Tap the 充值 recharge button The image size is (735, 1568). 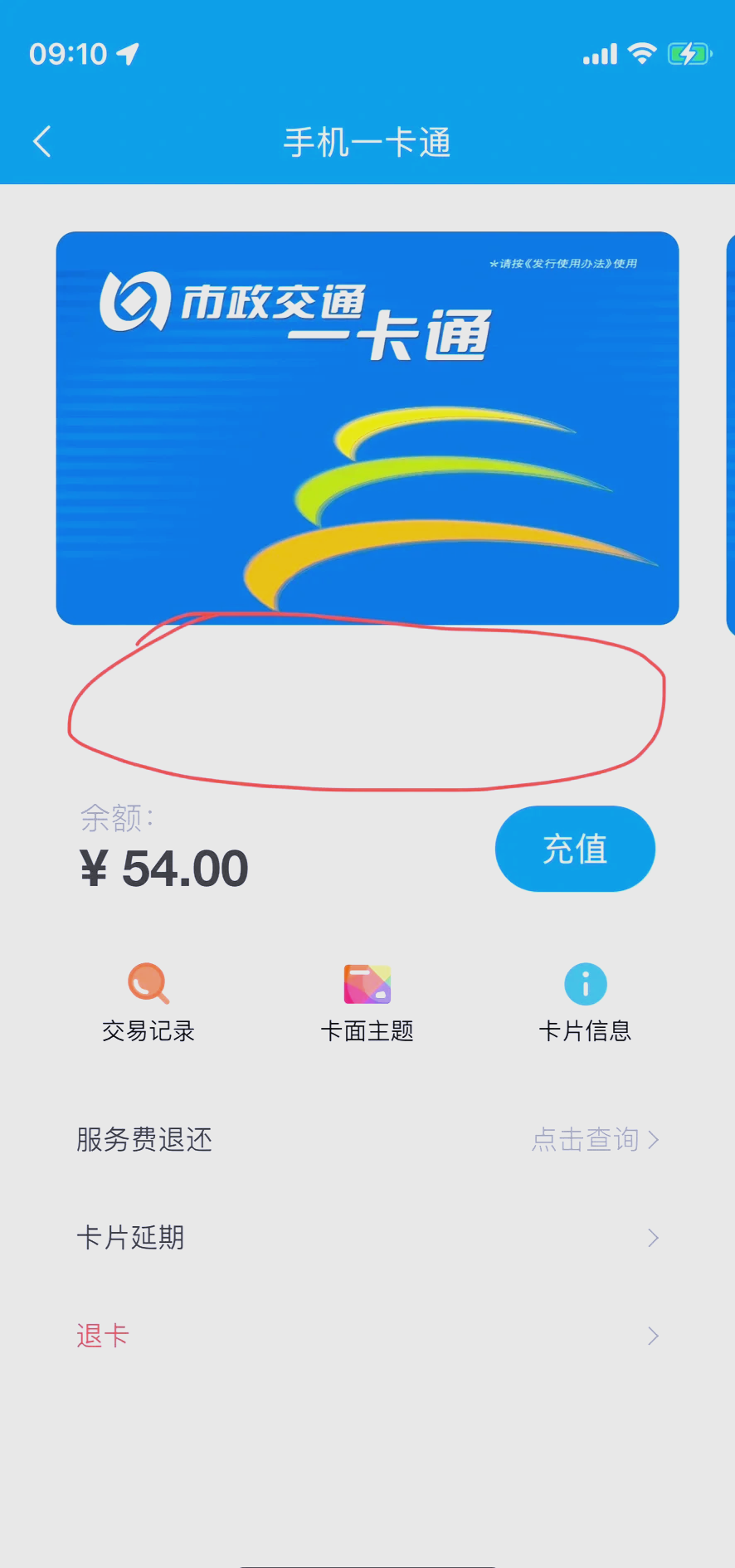point(575,849)
